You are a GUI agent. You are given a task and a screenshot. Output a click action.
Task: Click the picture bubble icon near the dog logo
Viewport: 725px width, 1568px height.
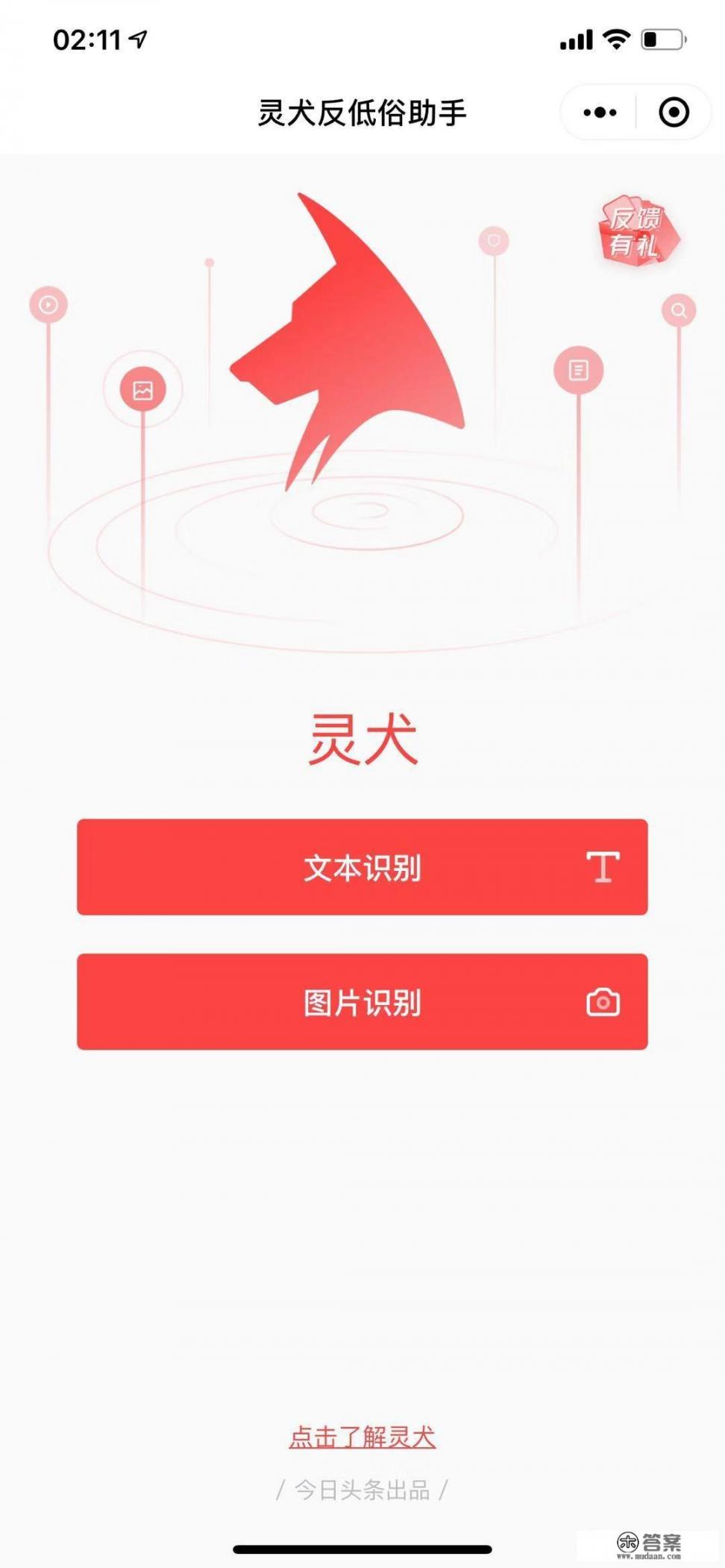click(x=142, y=388)
